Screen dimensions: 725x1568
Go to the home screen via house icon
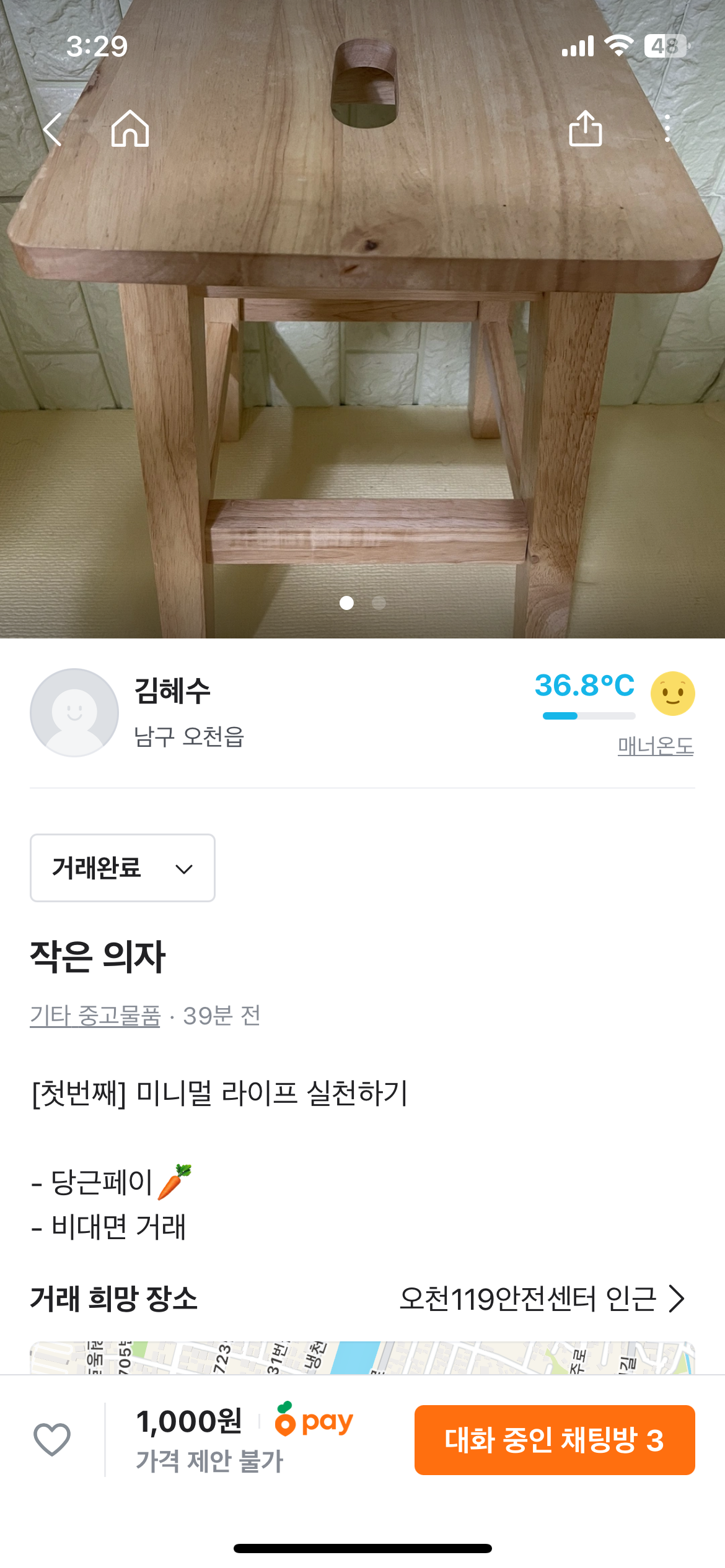(130, 129)
